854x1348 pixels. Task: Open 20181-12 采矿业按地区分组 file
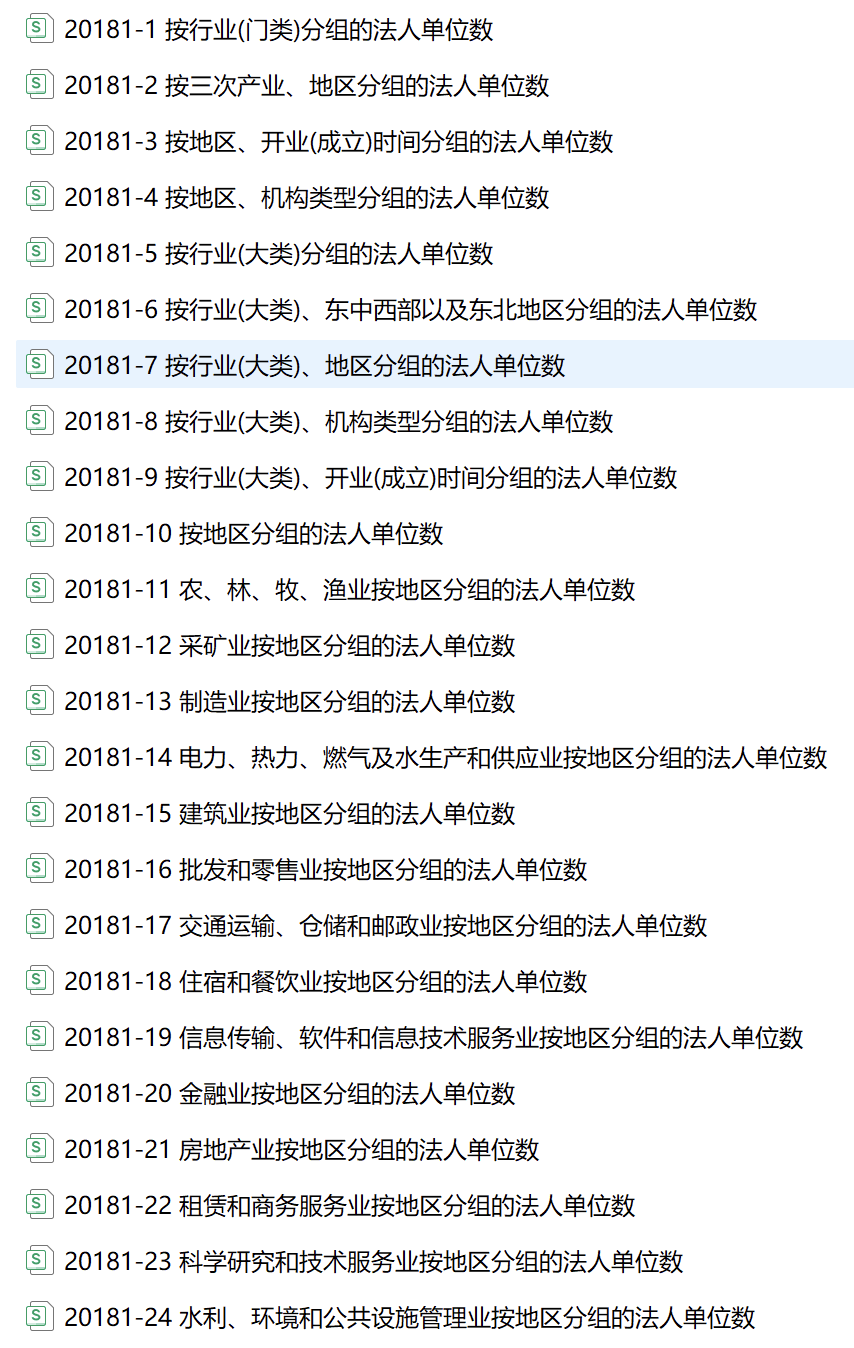[289, 646]
